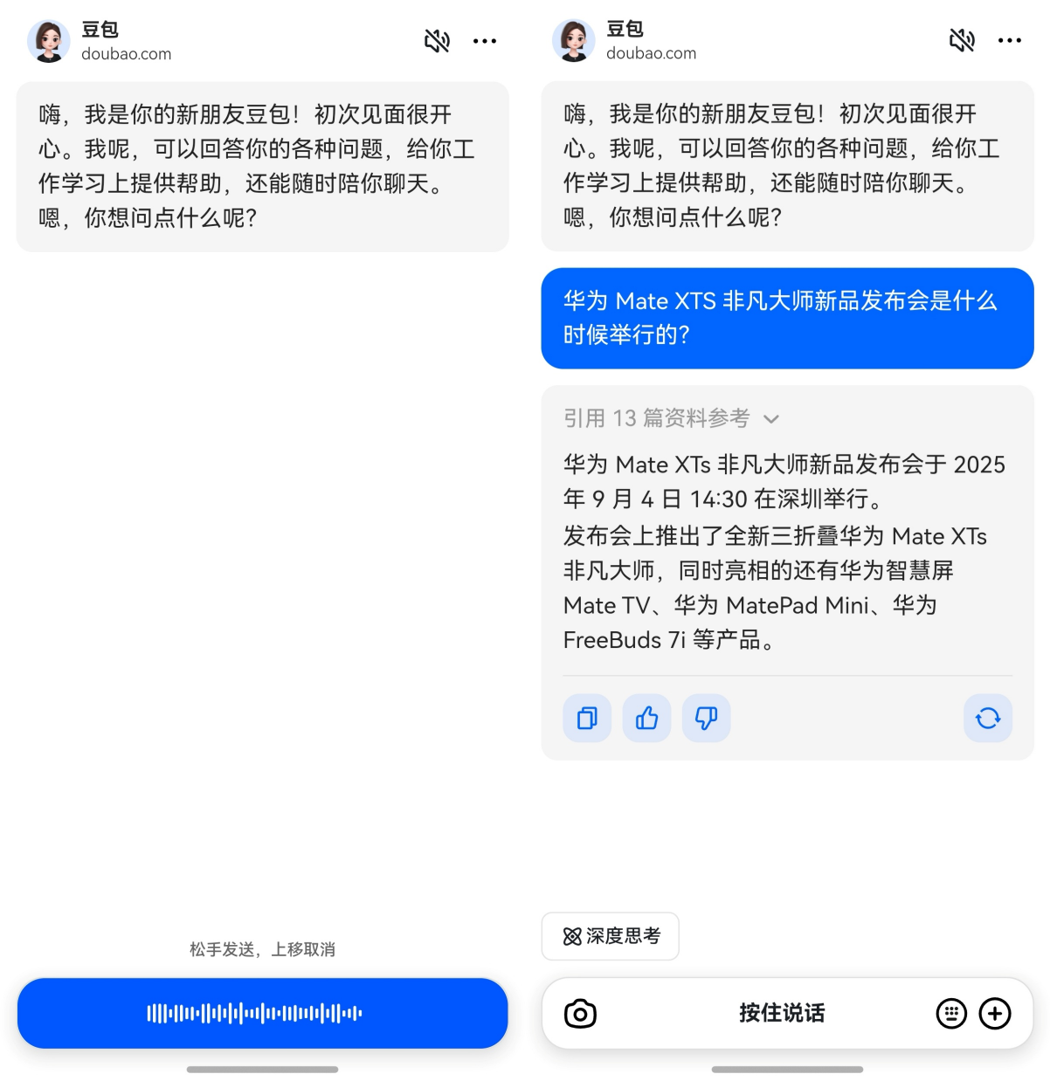
Task: Like the Doubao answer with thumbs up
Action: click(x=647, y=718)
